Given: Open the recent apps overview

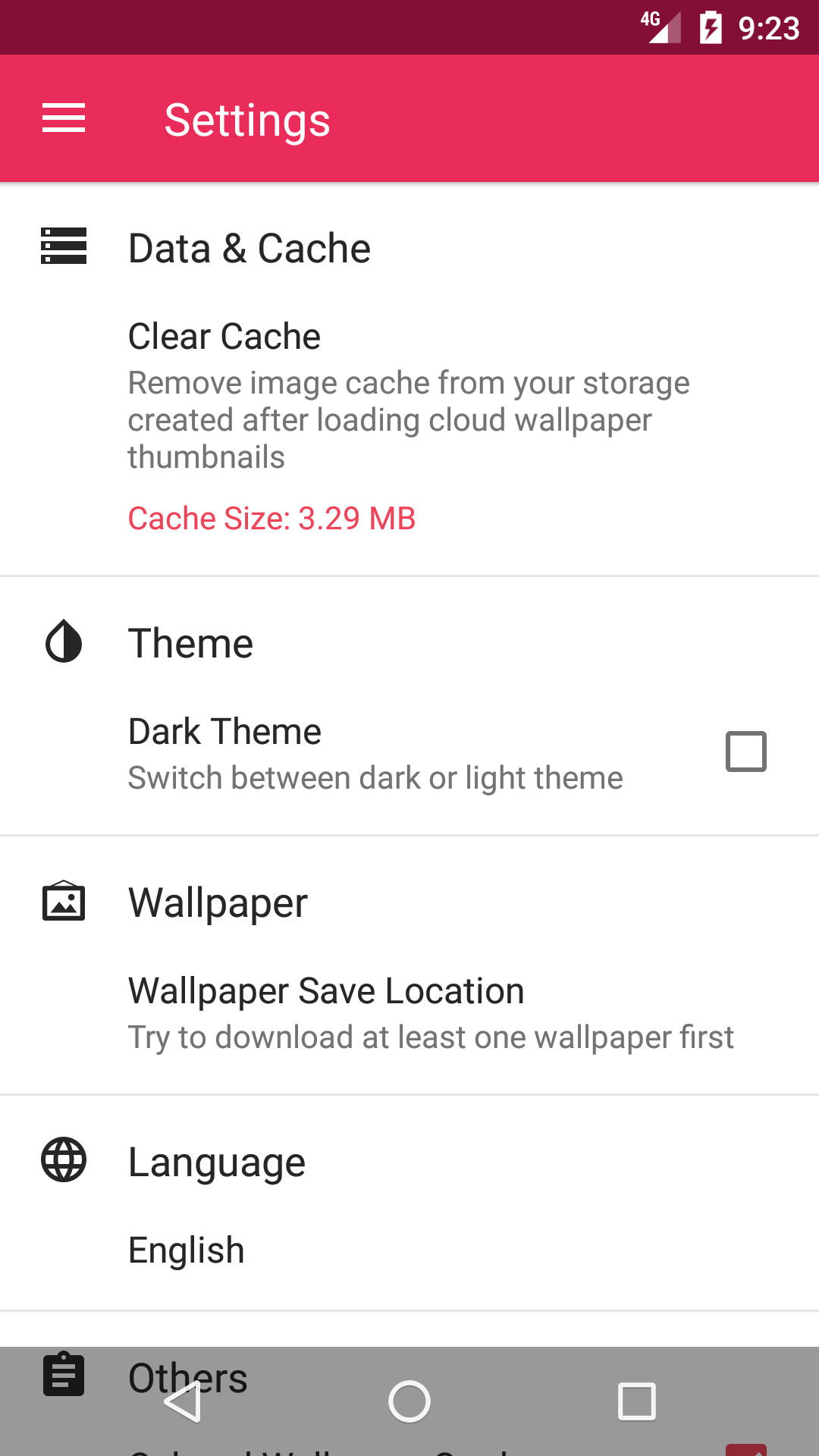Looking at the screenshot, I should (637, 1401).
